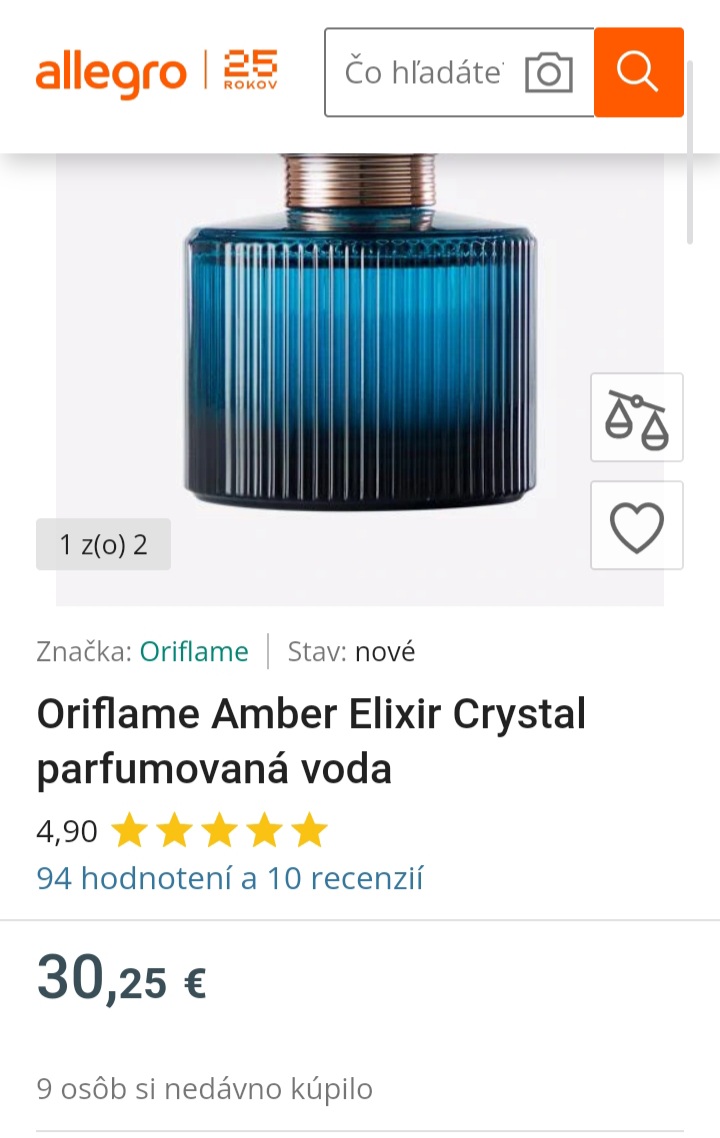The height and width of the screenshot is (1138, 720).
Task: Tap the 'Čo hľadáte' search field
Action: tap(422, 73)
